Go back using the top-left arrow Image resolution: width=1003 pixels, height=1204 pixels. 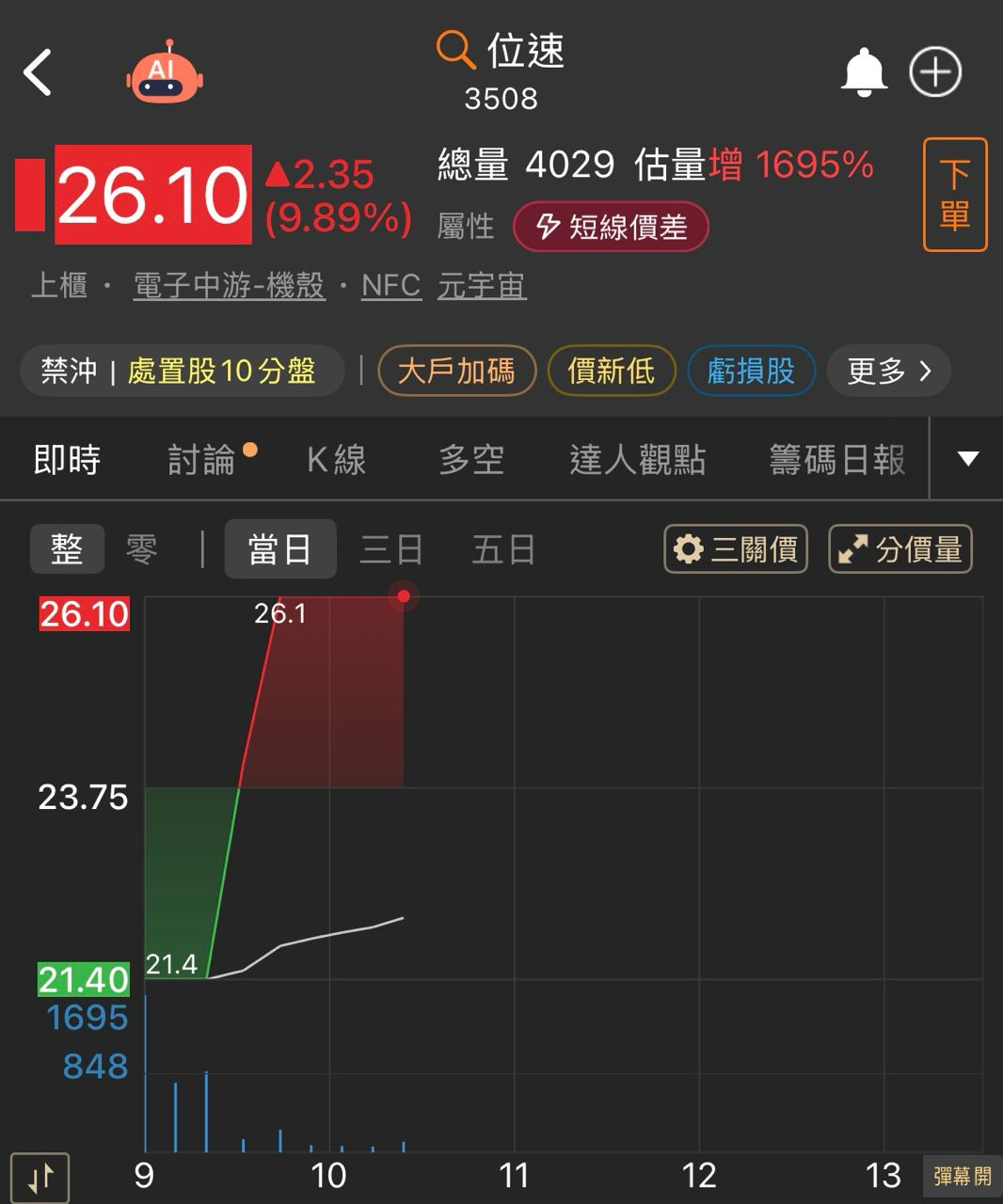[38, 73]
